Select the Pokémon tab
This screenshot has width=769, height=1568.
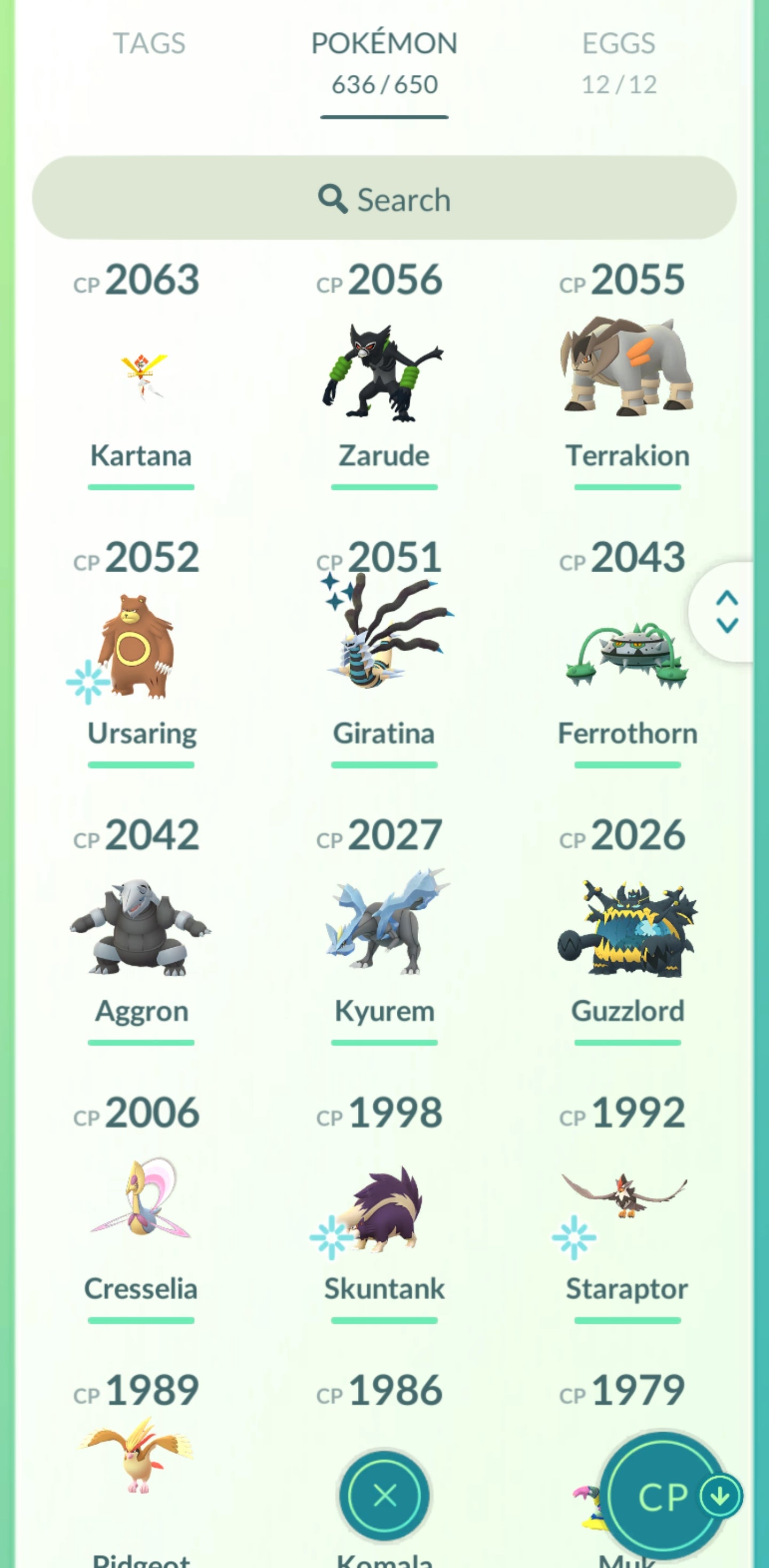[x=384, y=62]
